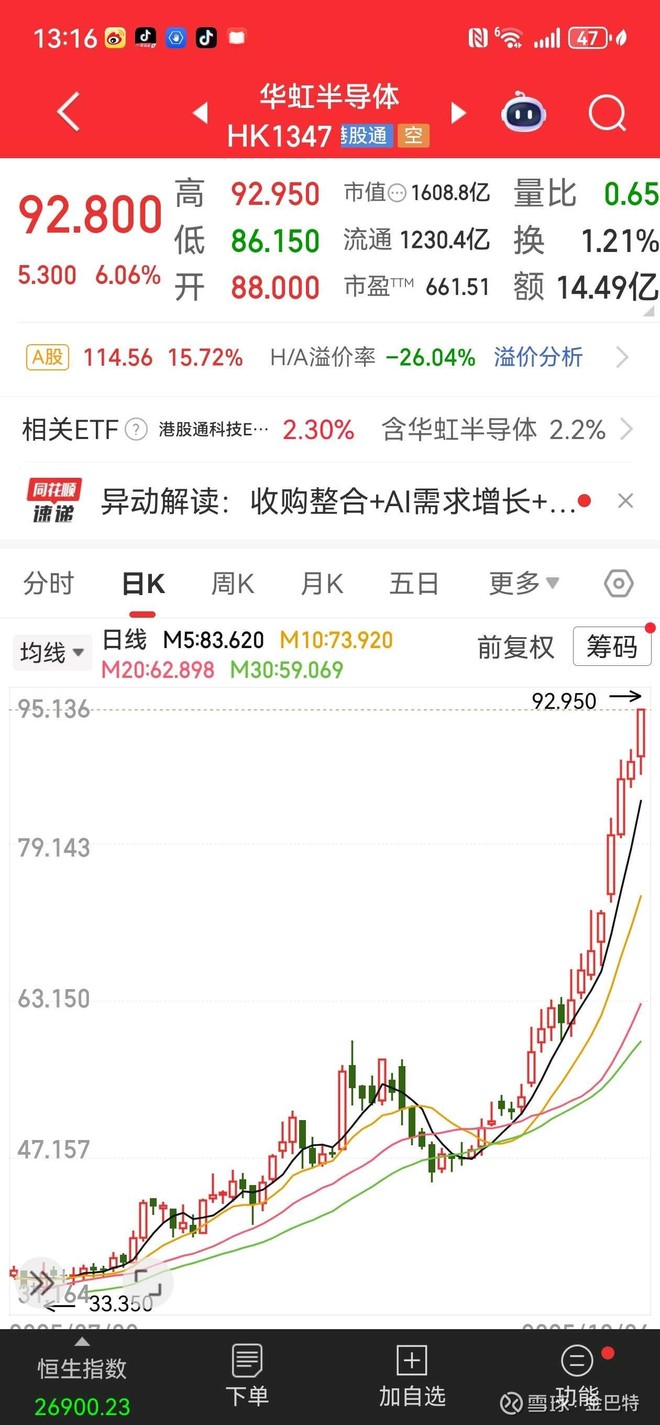Switch to the previous stock

tap(200, 113)
